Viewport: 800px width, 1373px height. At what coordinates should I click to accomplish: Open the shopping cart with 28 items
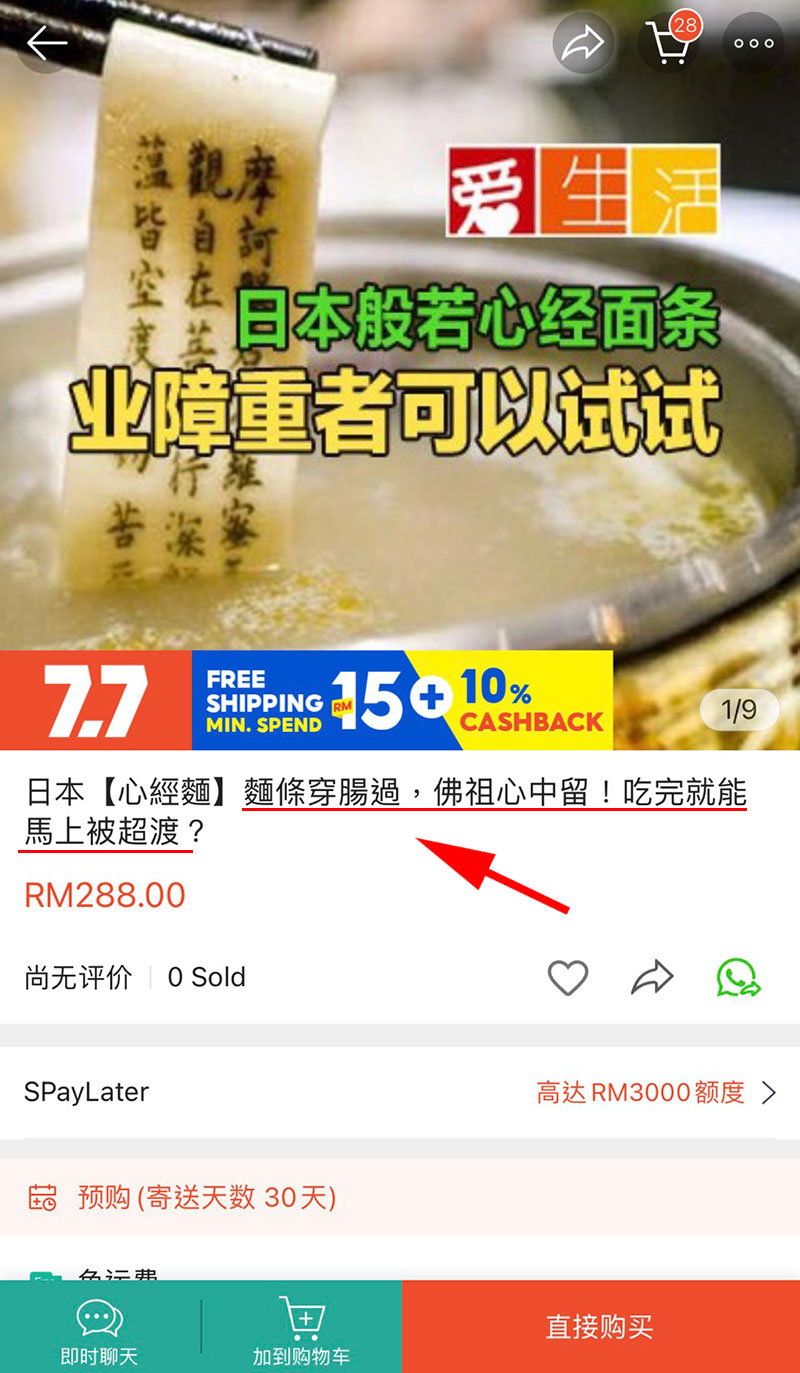coord(668,43)
